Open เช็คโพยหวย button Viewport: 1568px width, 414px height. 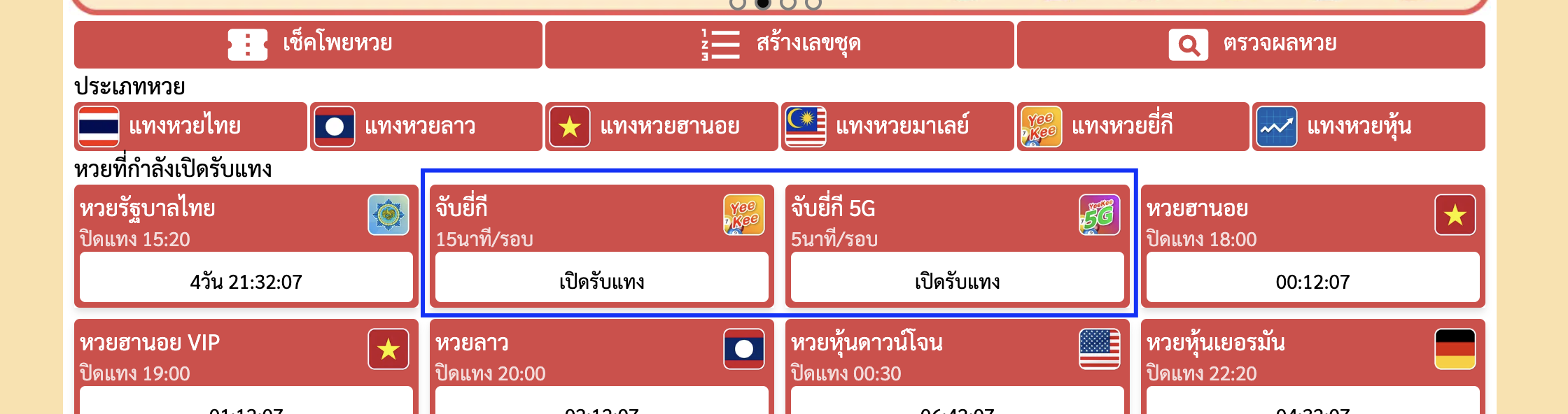(308, 45)
